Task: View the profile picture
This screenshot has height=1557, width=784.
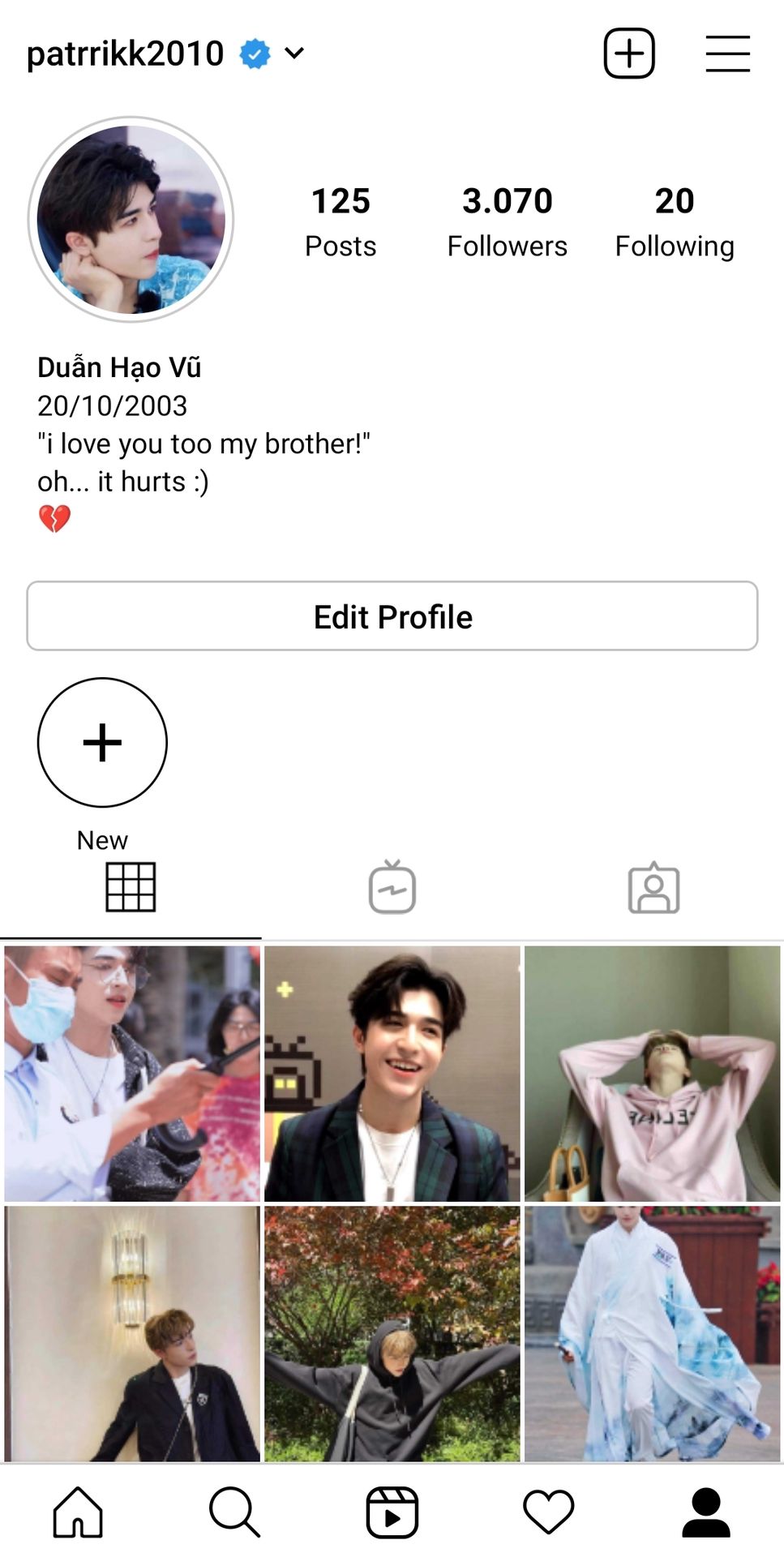Action: (x=131, y=220)
